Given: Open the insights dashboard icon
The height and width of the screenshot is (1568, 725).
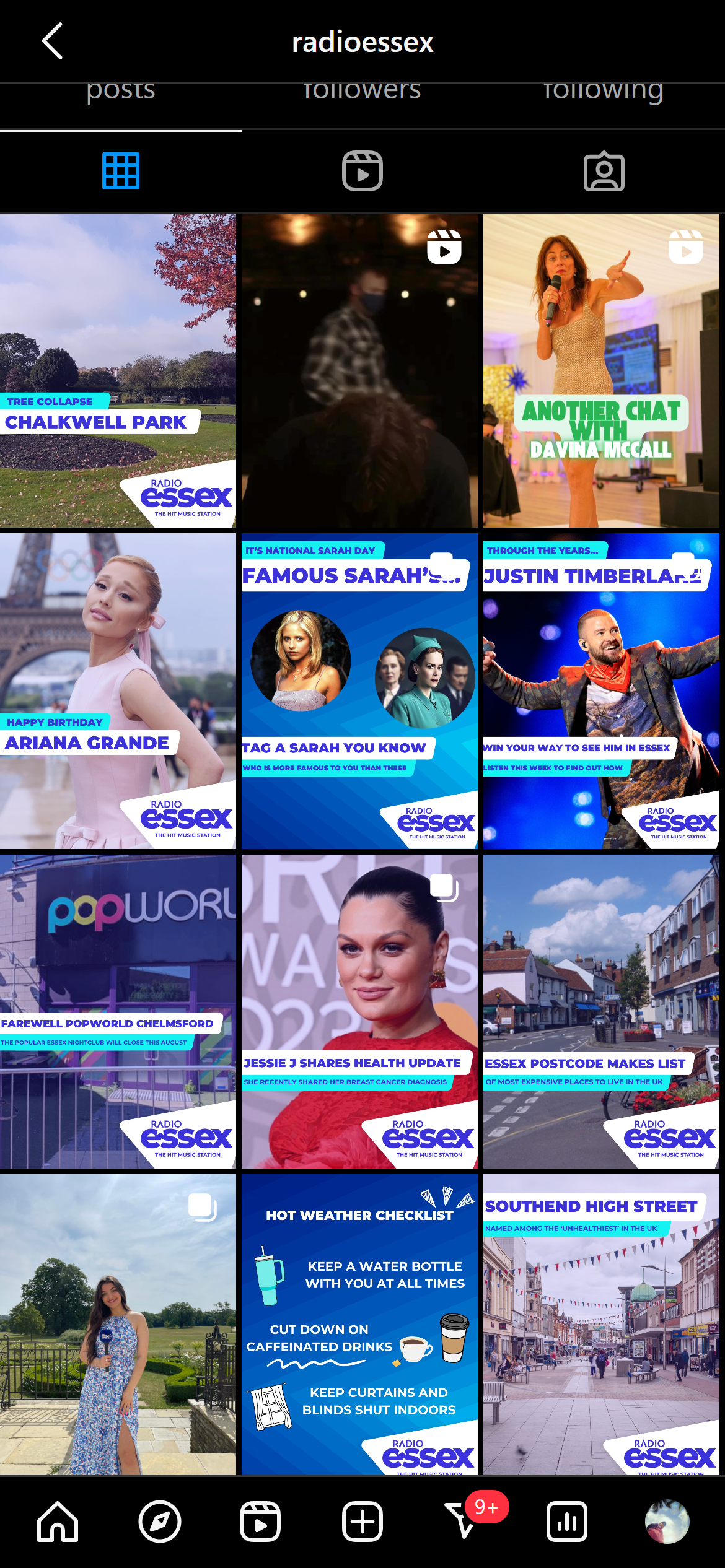Looking at the screenshot, I should pyautogui.click(x=566, y=1522).
